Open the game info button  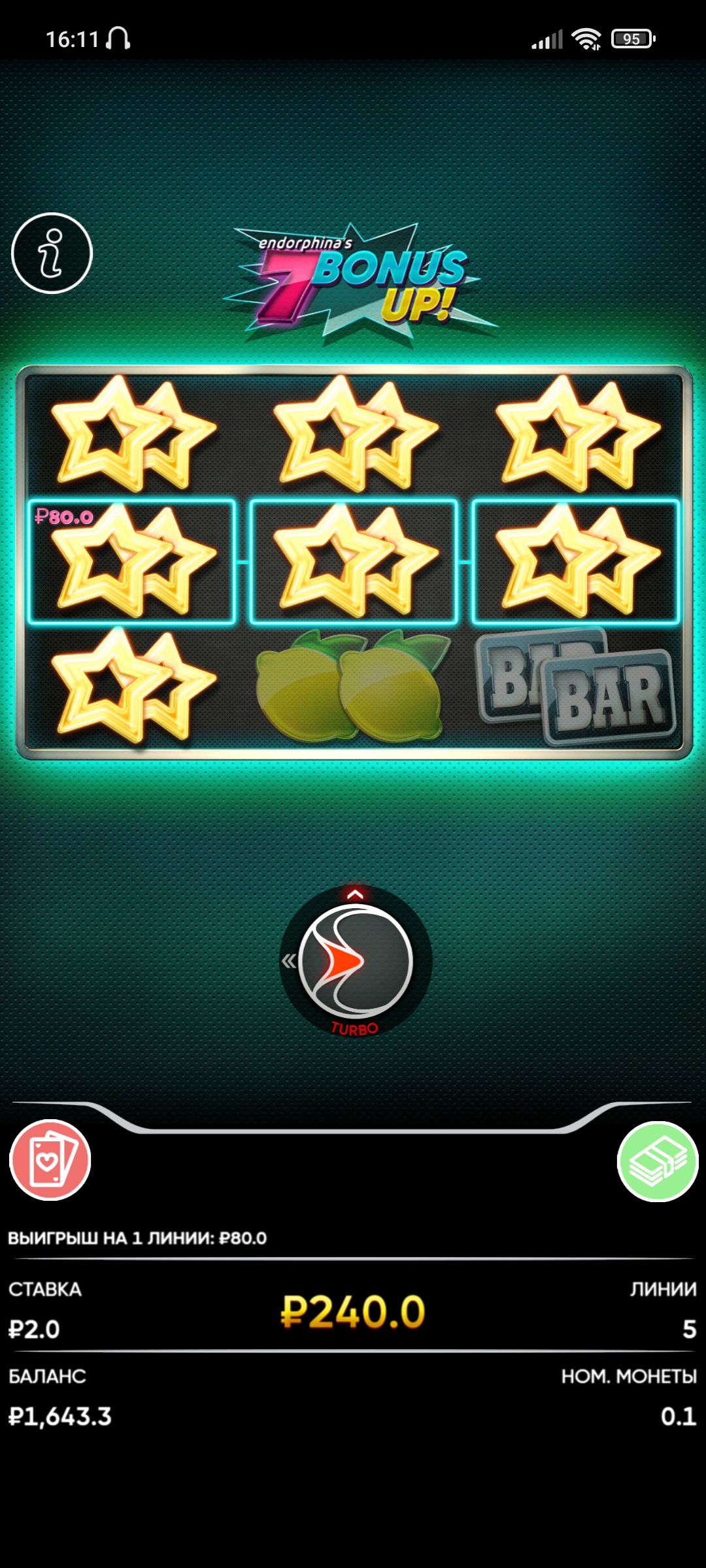[x=52, y=253]
